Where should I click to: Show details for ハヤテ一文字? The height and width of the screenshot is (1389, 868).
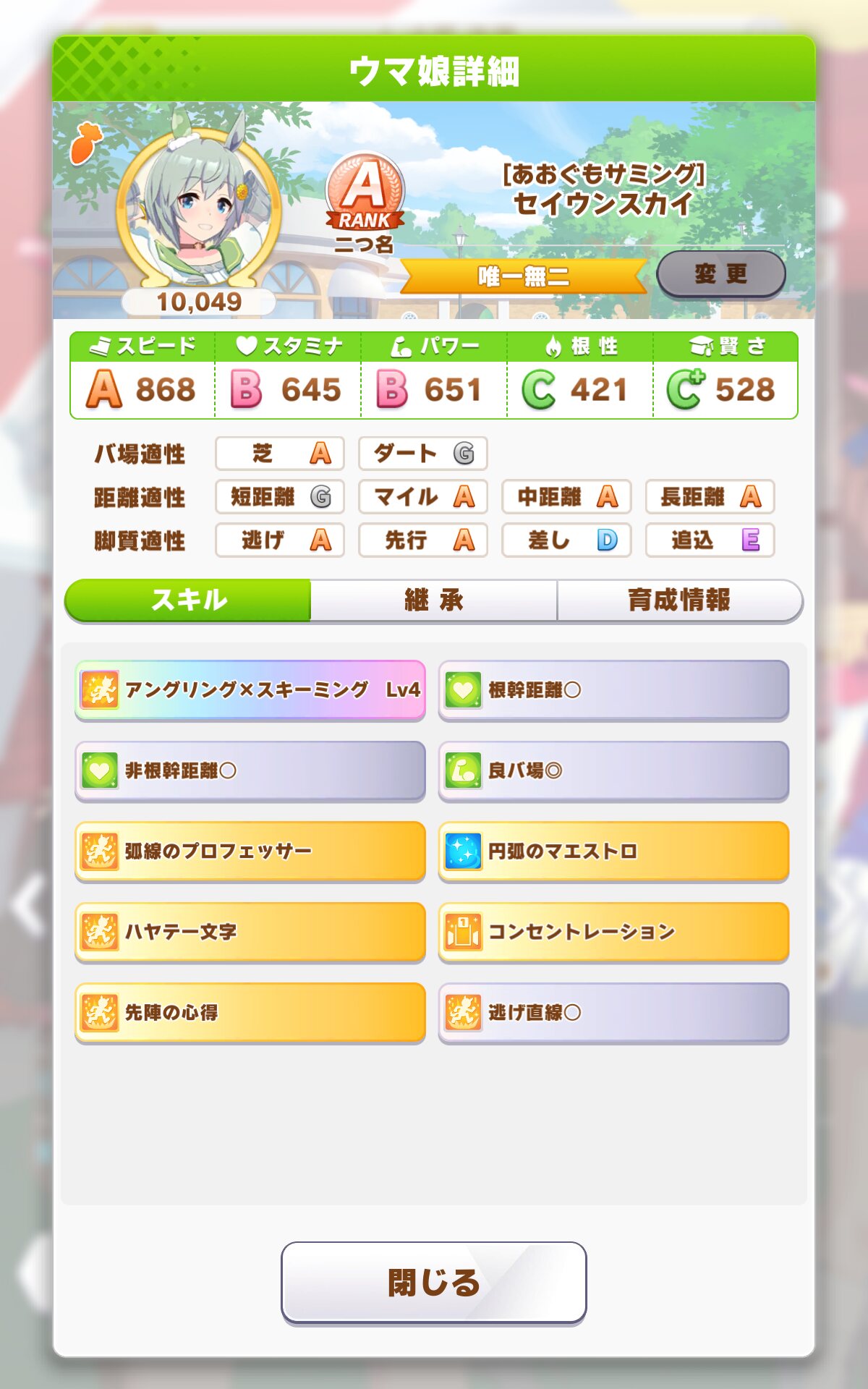pyautogui.click(x=250, y=932)
